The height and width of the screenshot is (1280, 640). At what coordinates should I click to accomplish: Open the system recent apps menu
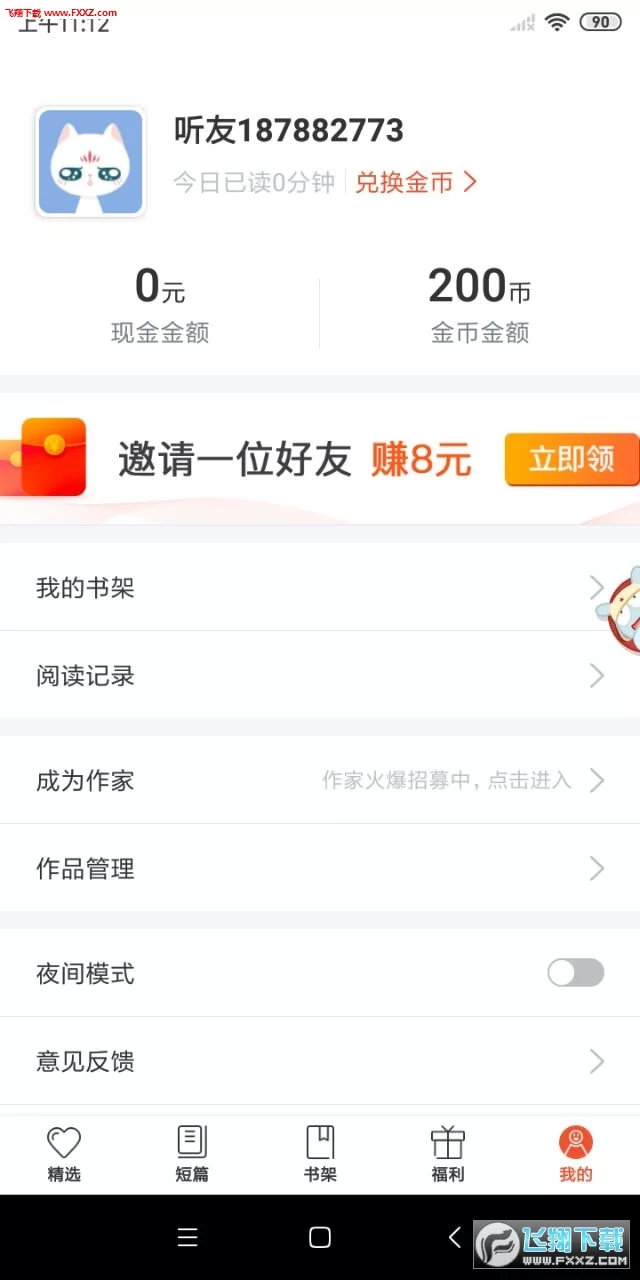point(188,1238)
